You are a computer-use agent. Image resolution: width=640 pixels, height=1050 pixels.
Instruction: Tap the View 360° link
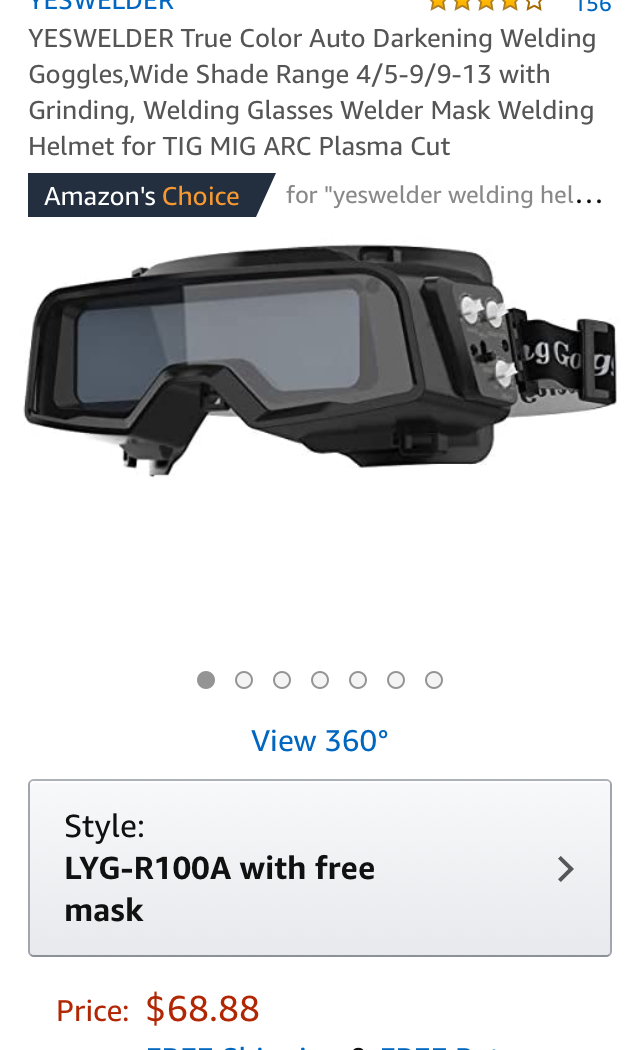pos(320,741)
